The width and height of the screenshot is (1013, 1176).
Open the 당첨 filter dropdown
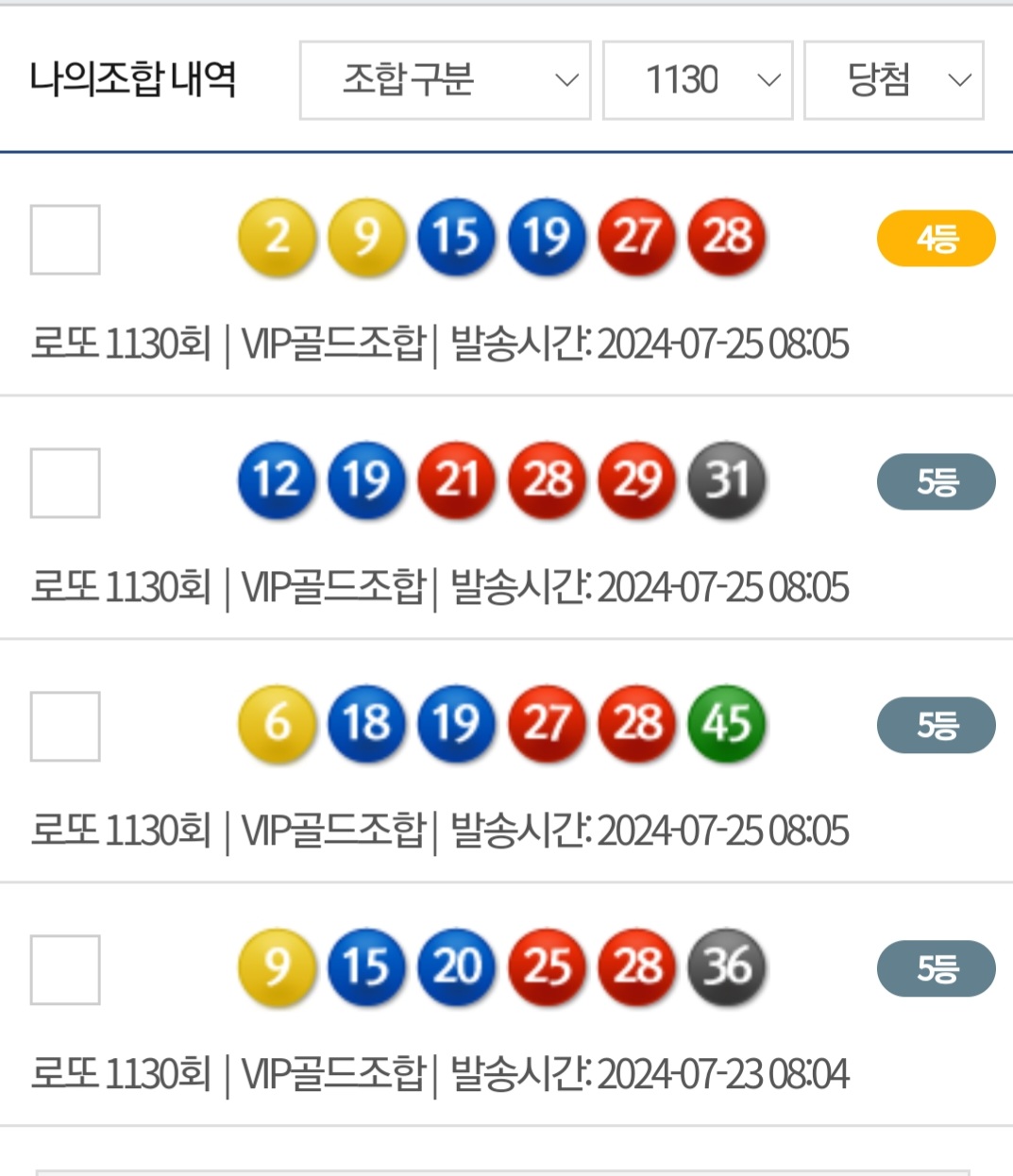pyautogui.click(x=893, y=80)
